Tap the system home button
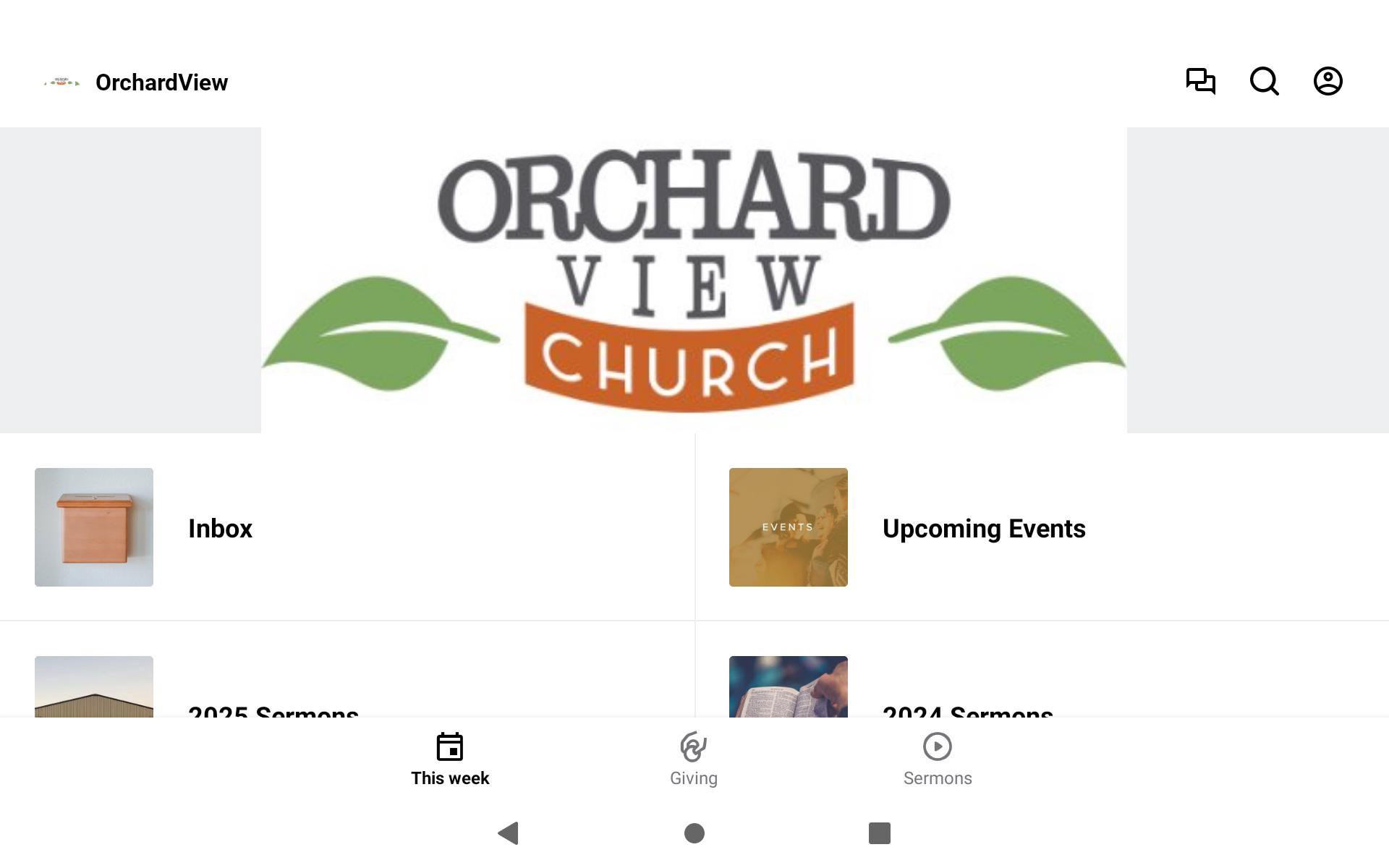The width and height of the screenshot is (1389, 868). [x=694, y=833]
